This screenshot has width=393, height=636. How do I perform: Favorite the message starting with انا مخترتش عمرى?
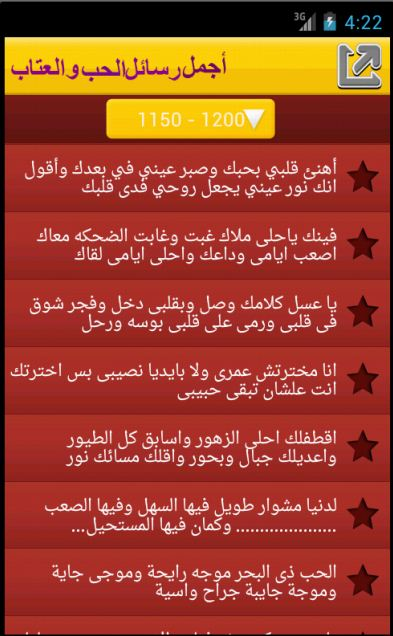(x=363, y=379)
